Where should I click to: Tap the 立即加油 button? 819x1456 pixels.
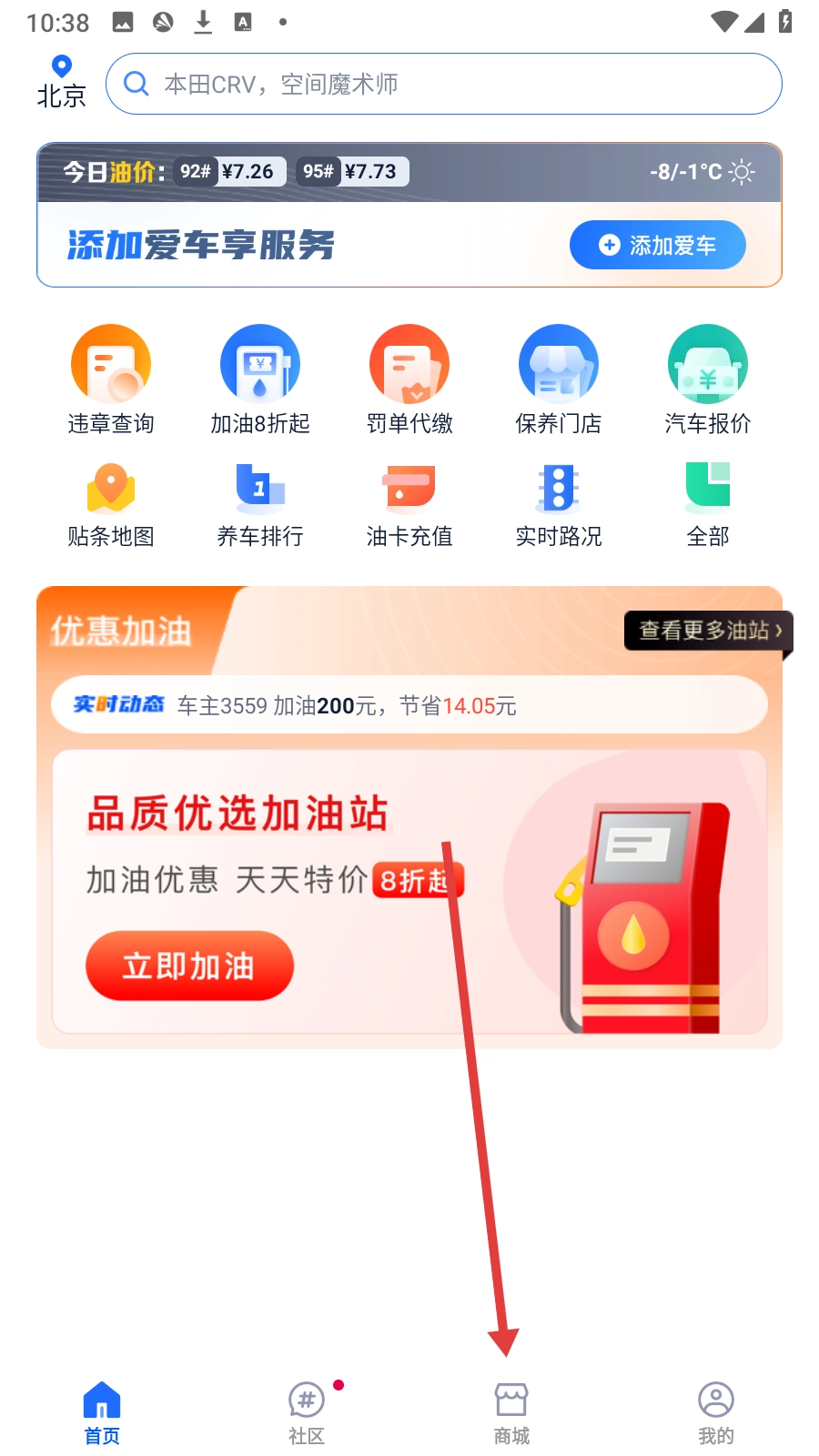click(189, 966)
